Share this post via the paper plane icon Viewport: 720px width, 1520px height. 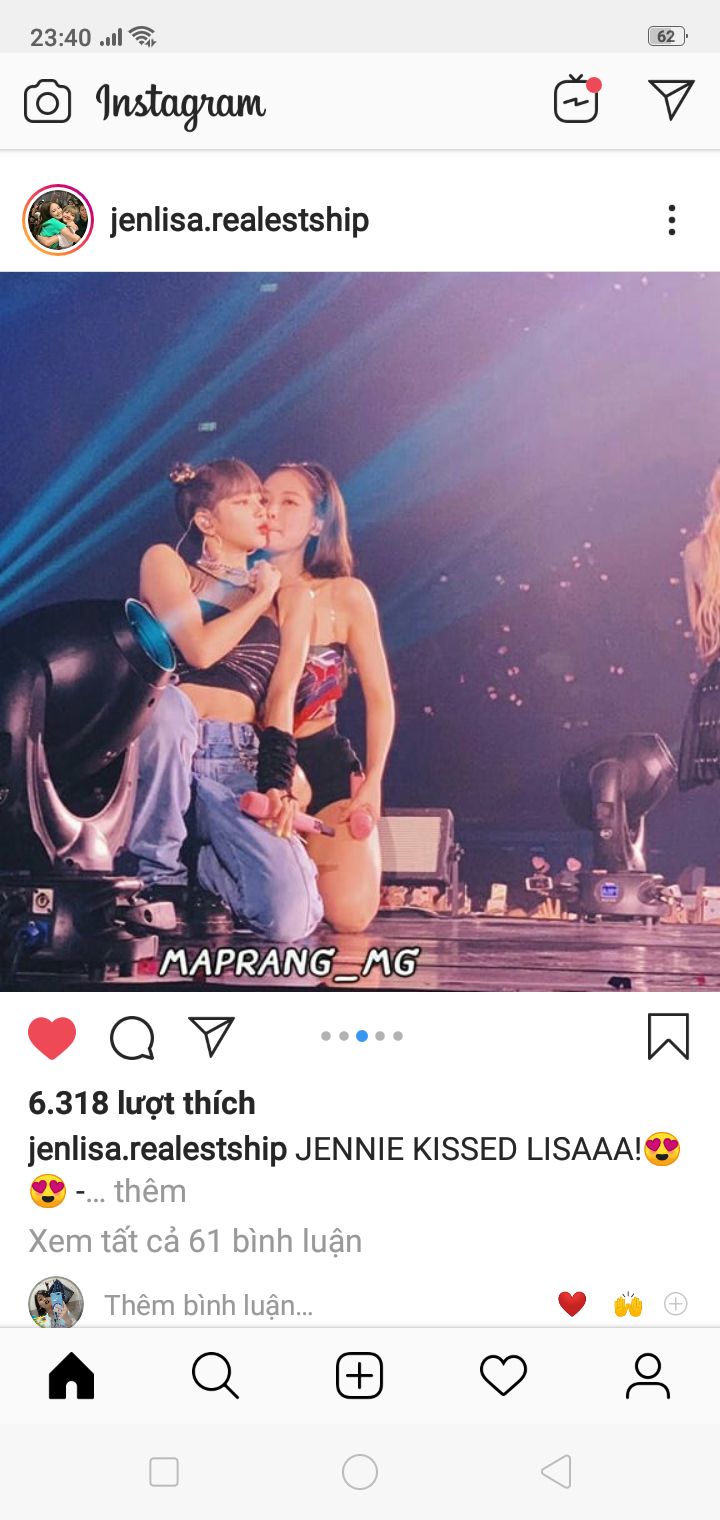[211, 1036]
